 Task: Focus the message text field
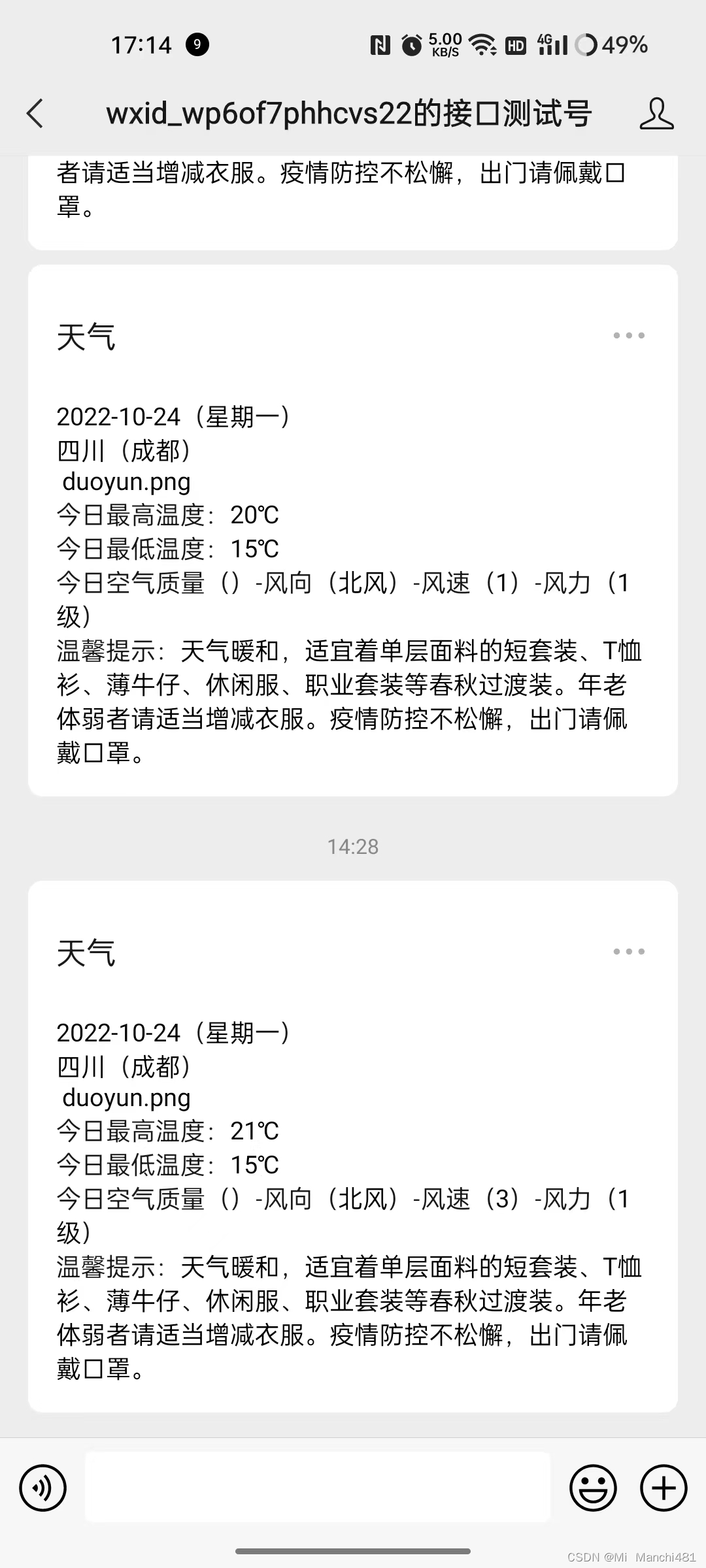(x=318, y=1487)
